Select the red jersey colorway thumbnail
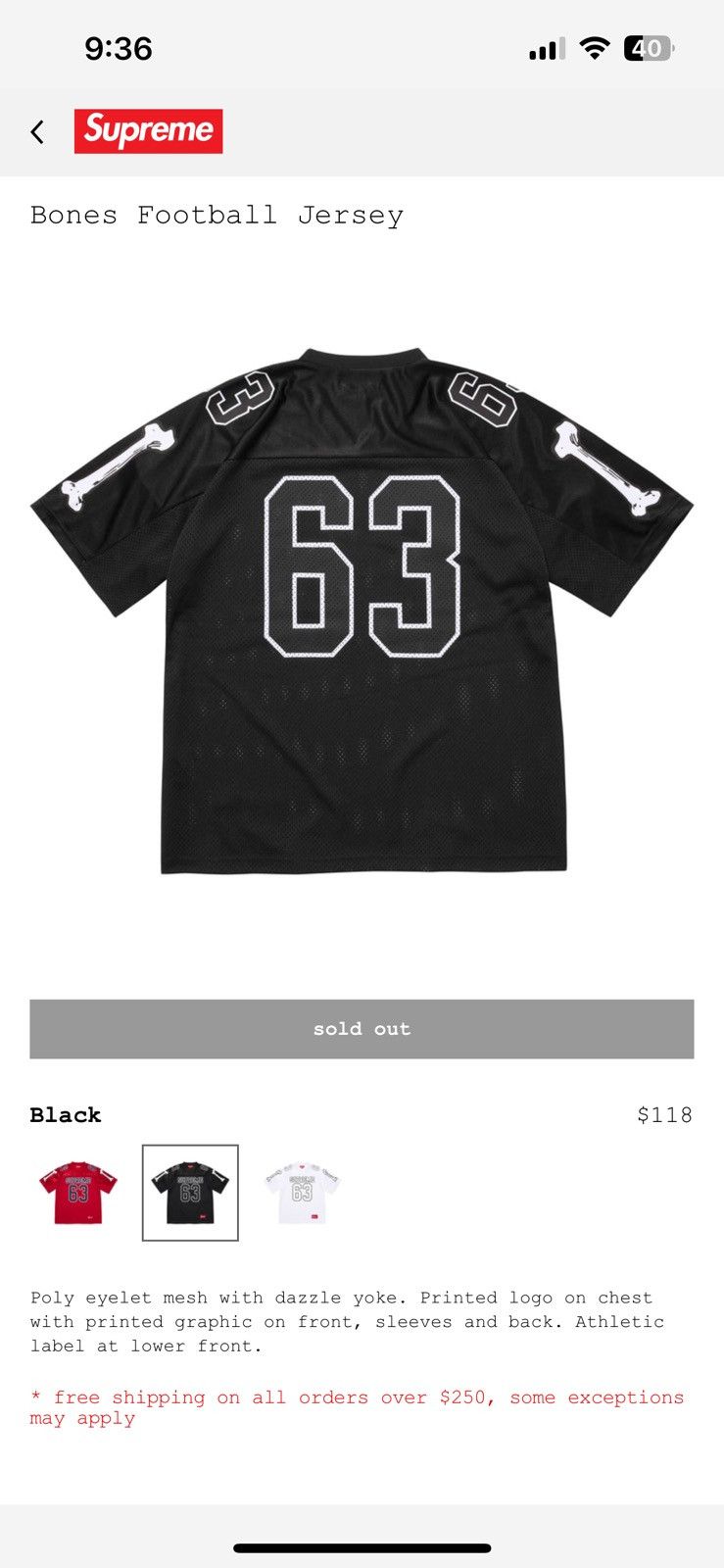The width and height of the screenshot is (724, 1568). [75, 1192]
